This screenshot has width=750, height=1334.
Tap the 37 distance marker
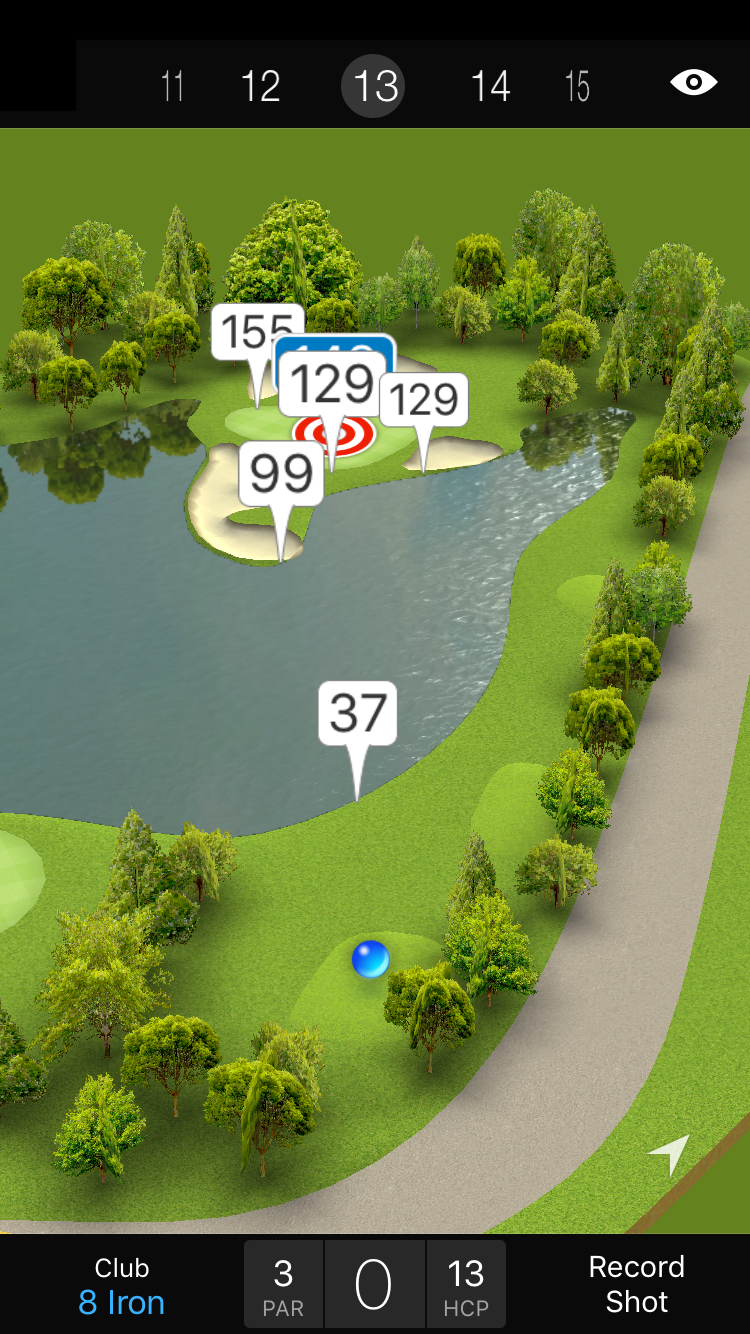click(357, 713)
